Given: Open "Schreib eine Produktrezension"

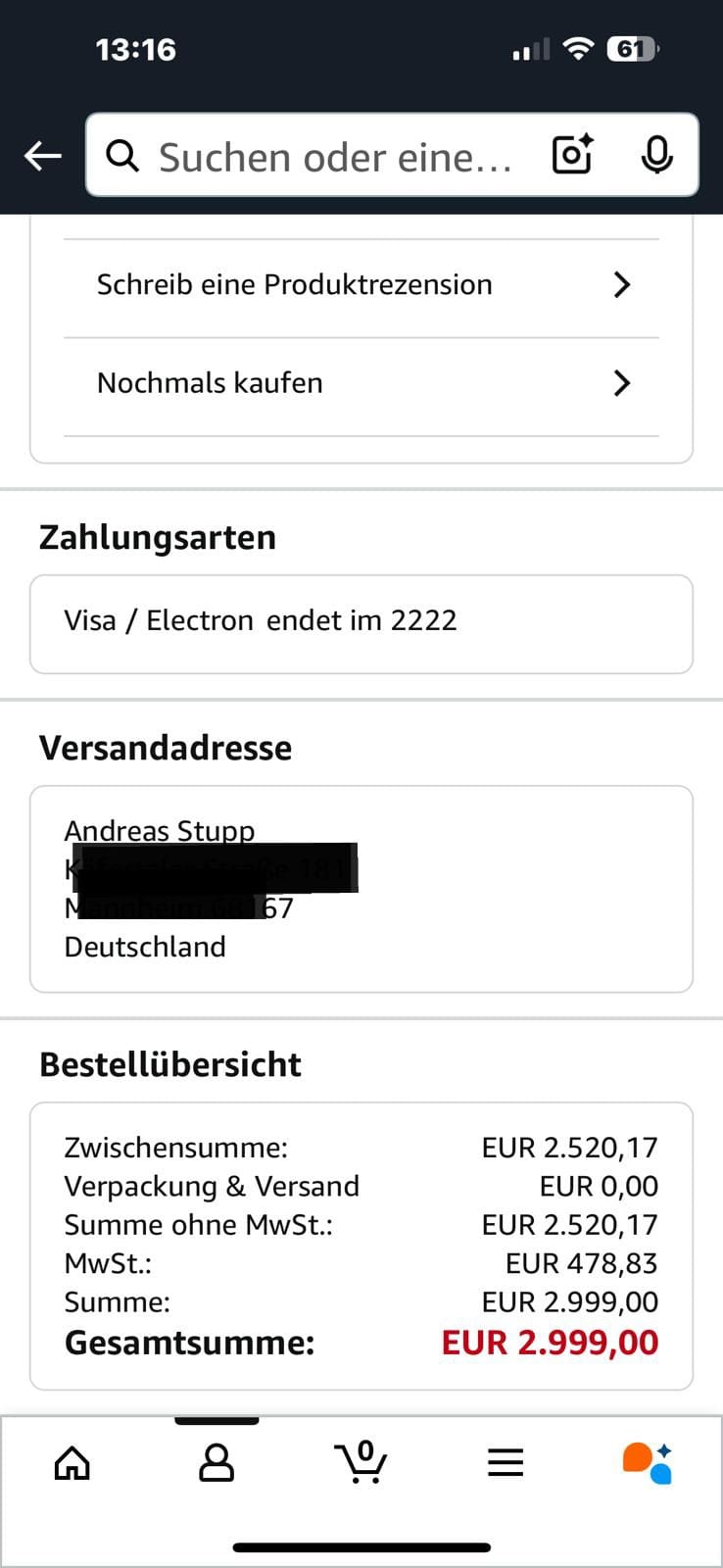Looking at the screenshot, I should [x=361, y=285].
